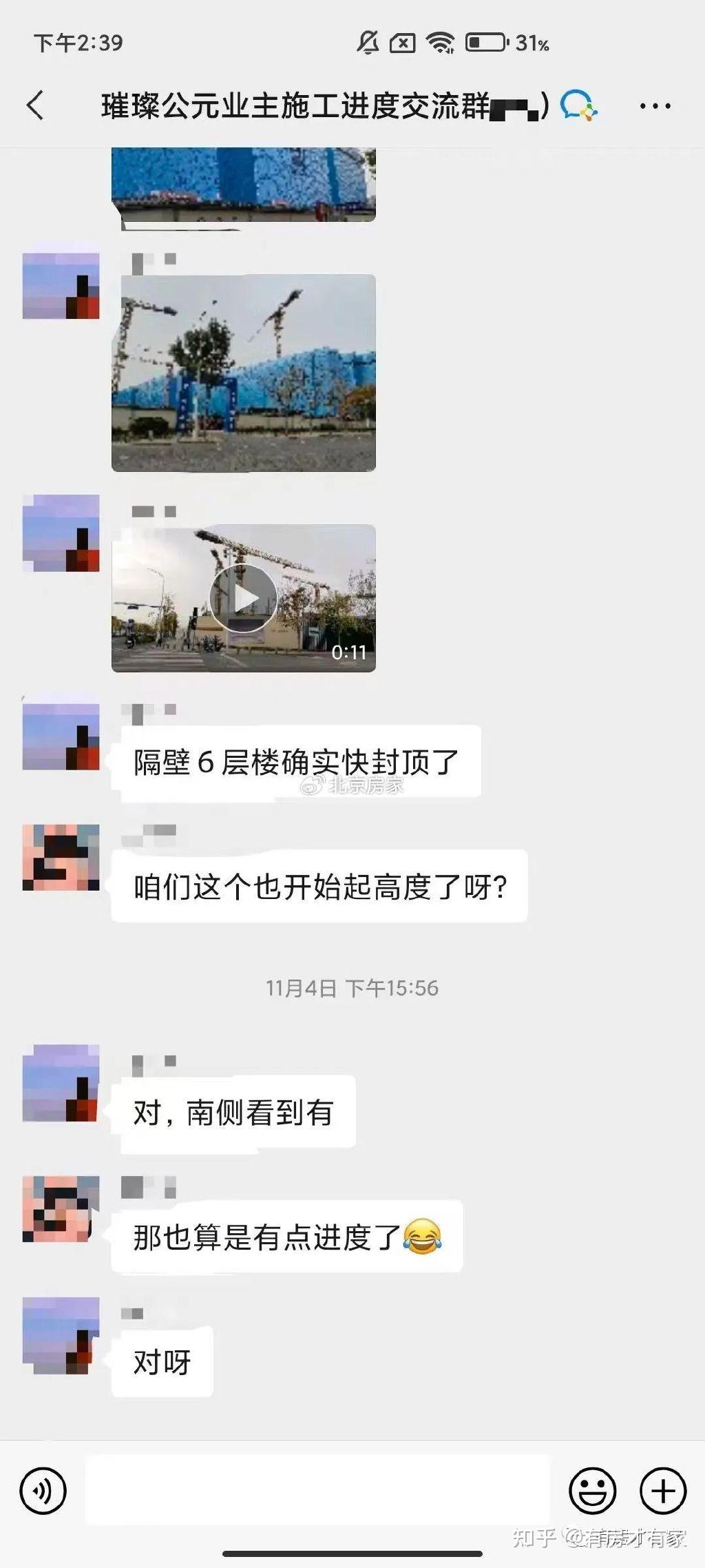Tap the message text field

(x=317, y=1492)
